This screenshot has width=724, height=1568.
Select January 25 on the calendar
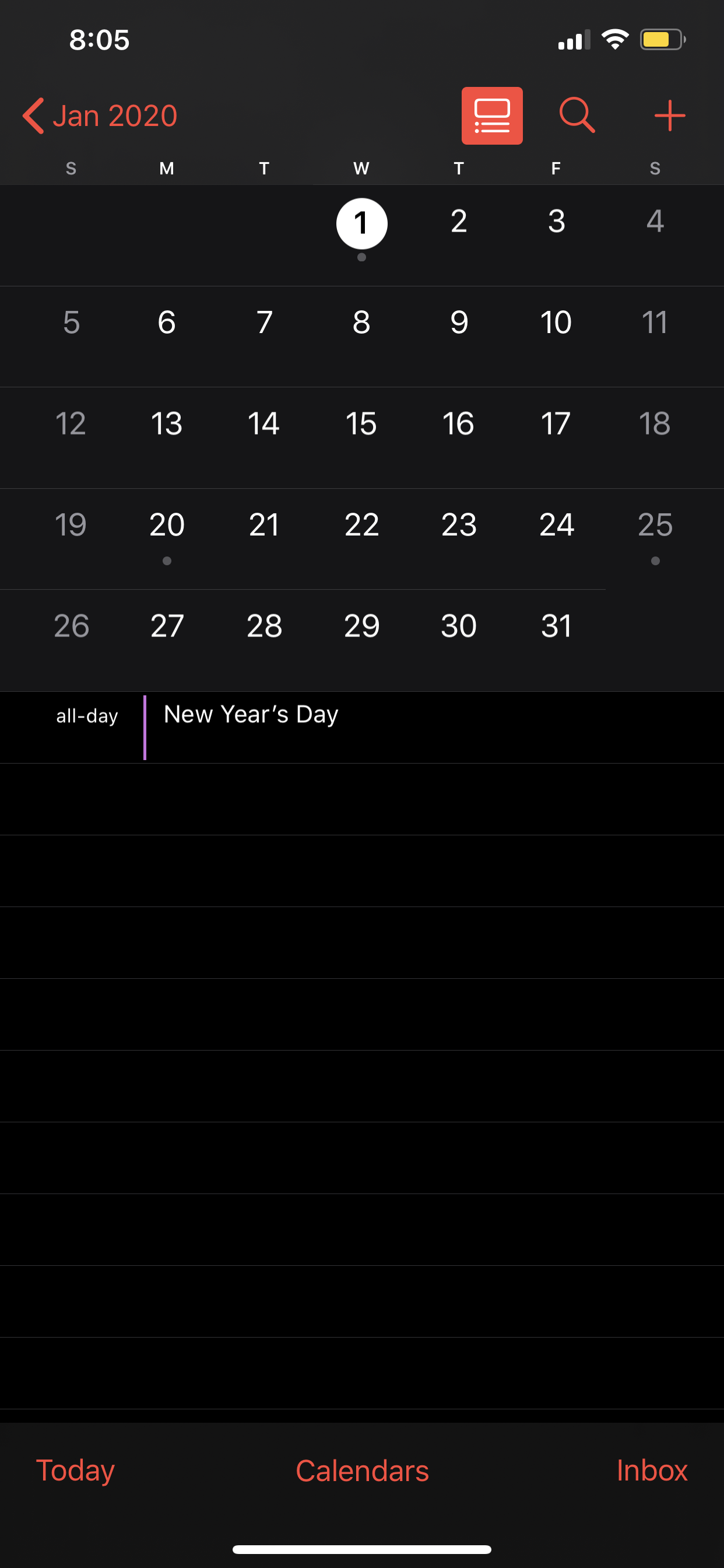tap(655, 524)
